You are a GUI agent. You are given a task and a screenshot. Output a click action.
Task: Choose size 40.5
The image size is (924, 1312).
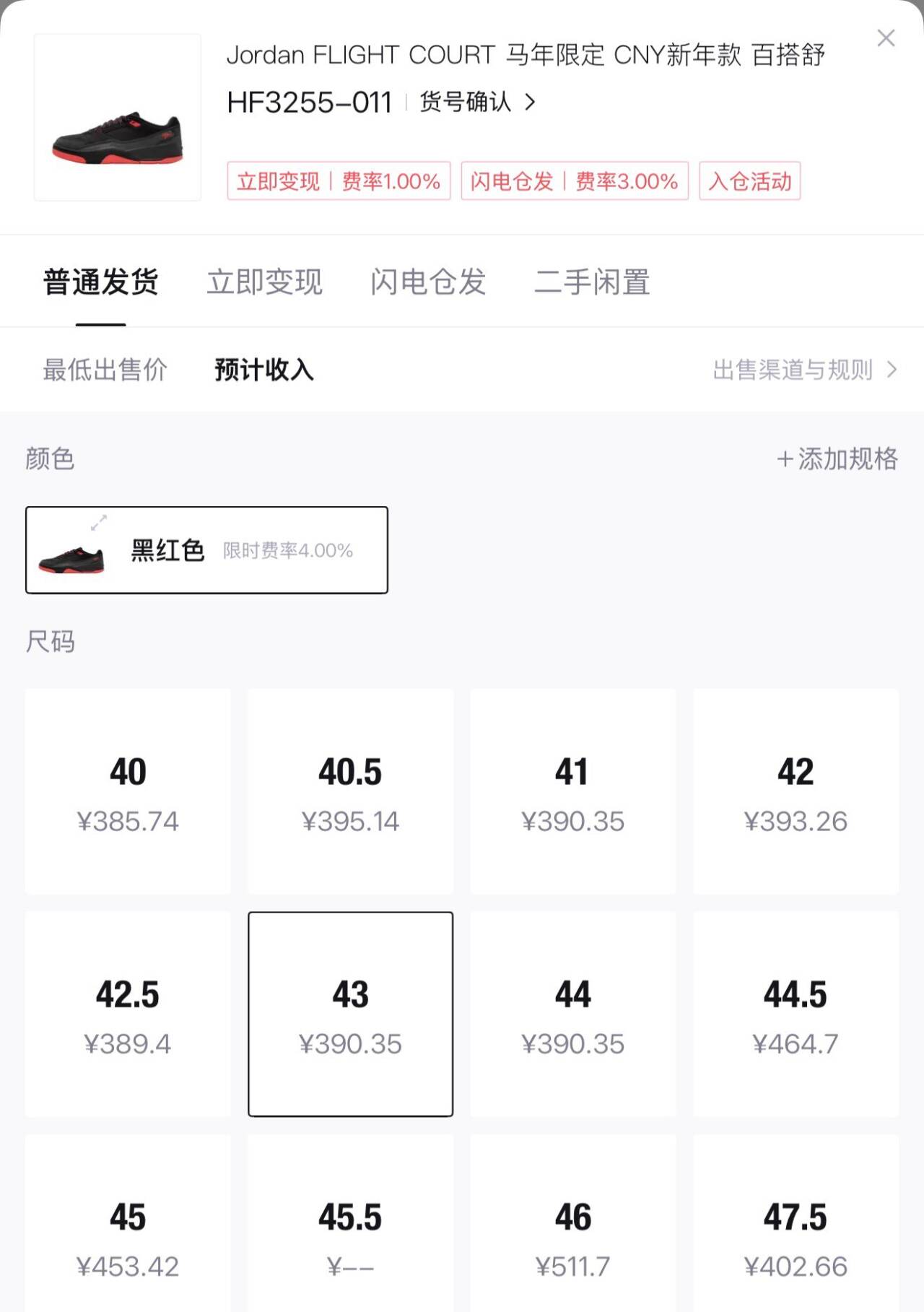[350, 791]
